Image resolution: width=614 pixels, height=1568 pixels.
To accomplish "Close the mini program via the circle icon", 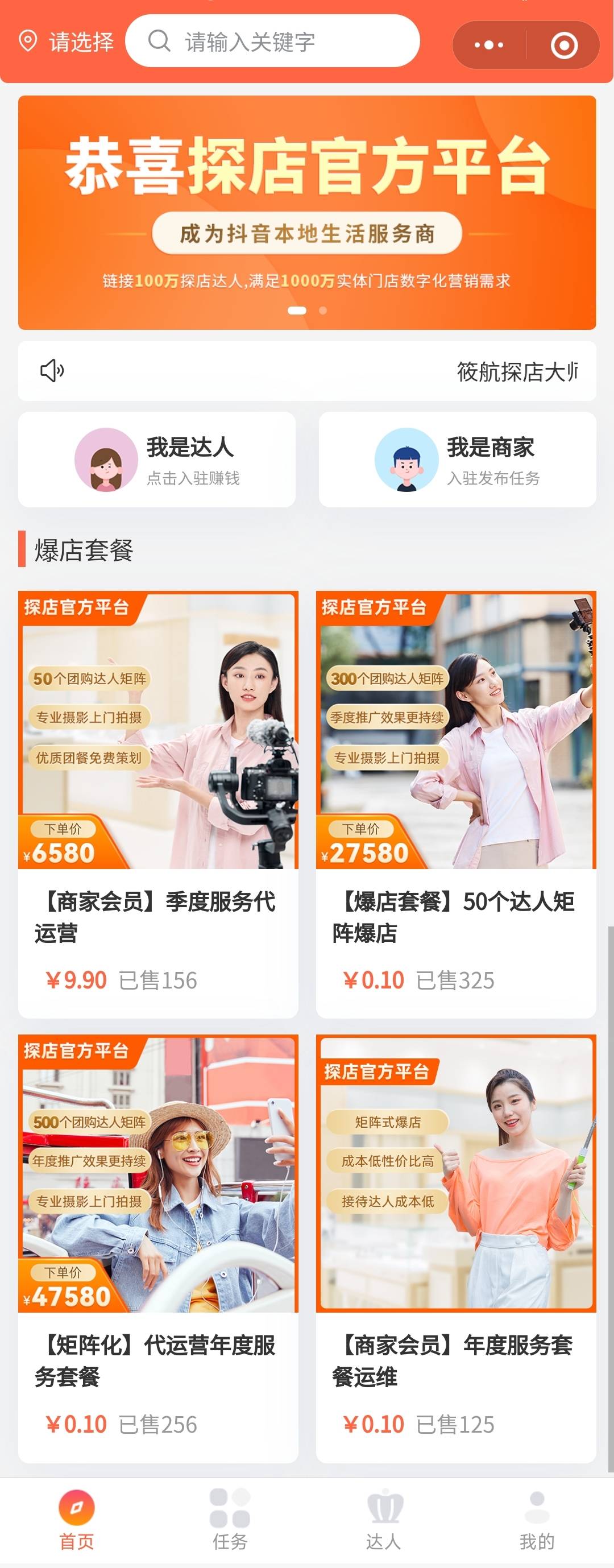I will [x=563, y=45].
